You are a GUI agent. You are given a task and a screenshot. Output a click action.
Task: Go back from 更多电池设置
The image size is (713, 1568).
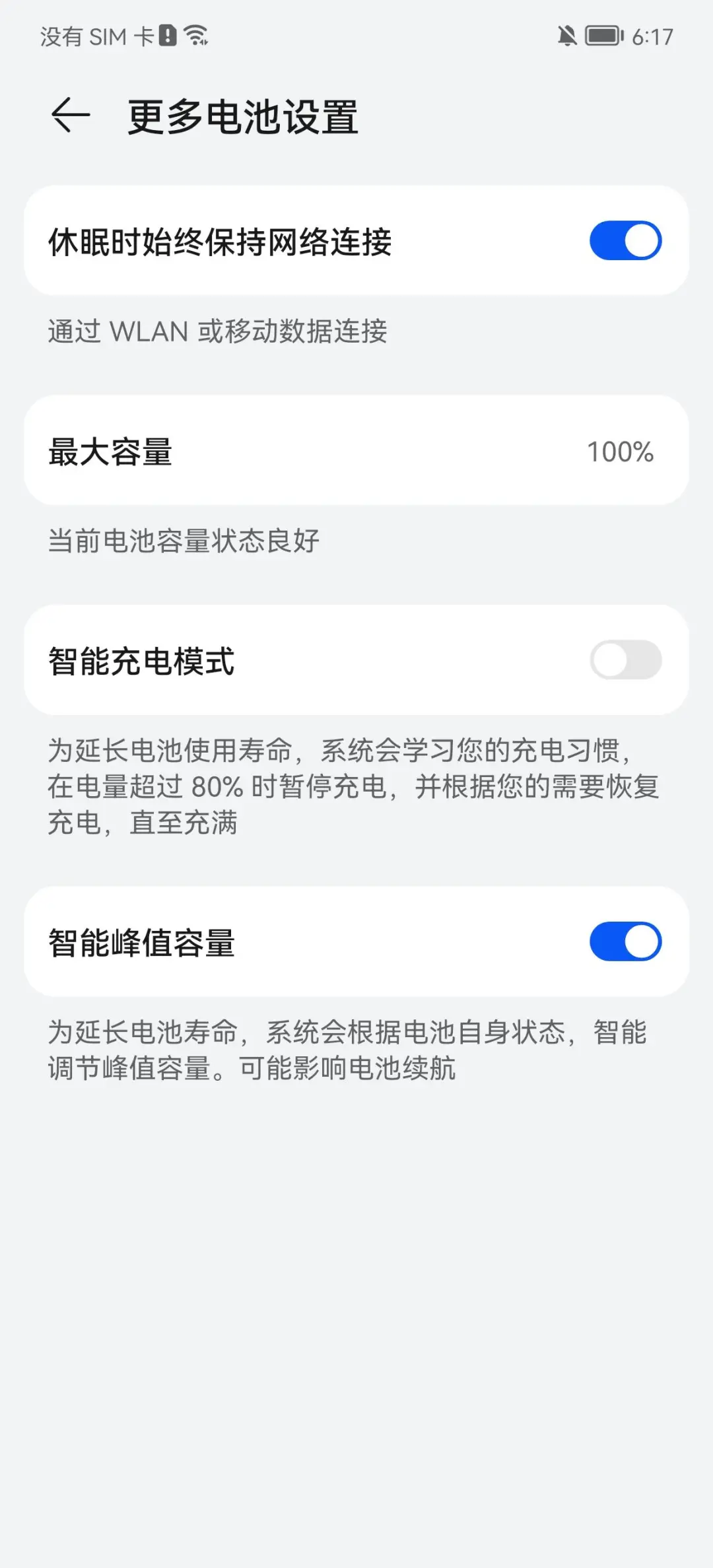(71, 116)
